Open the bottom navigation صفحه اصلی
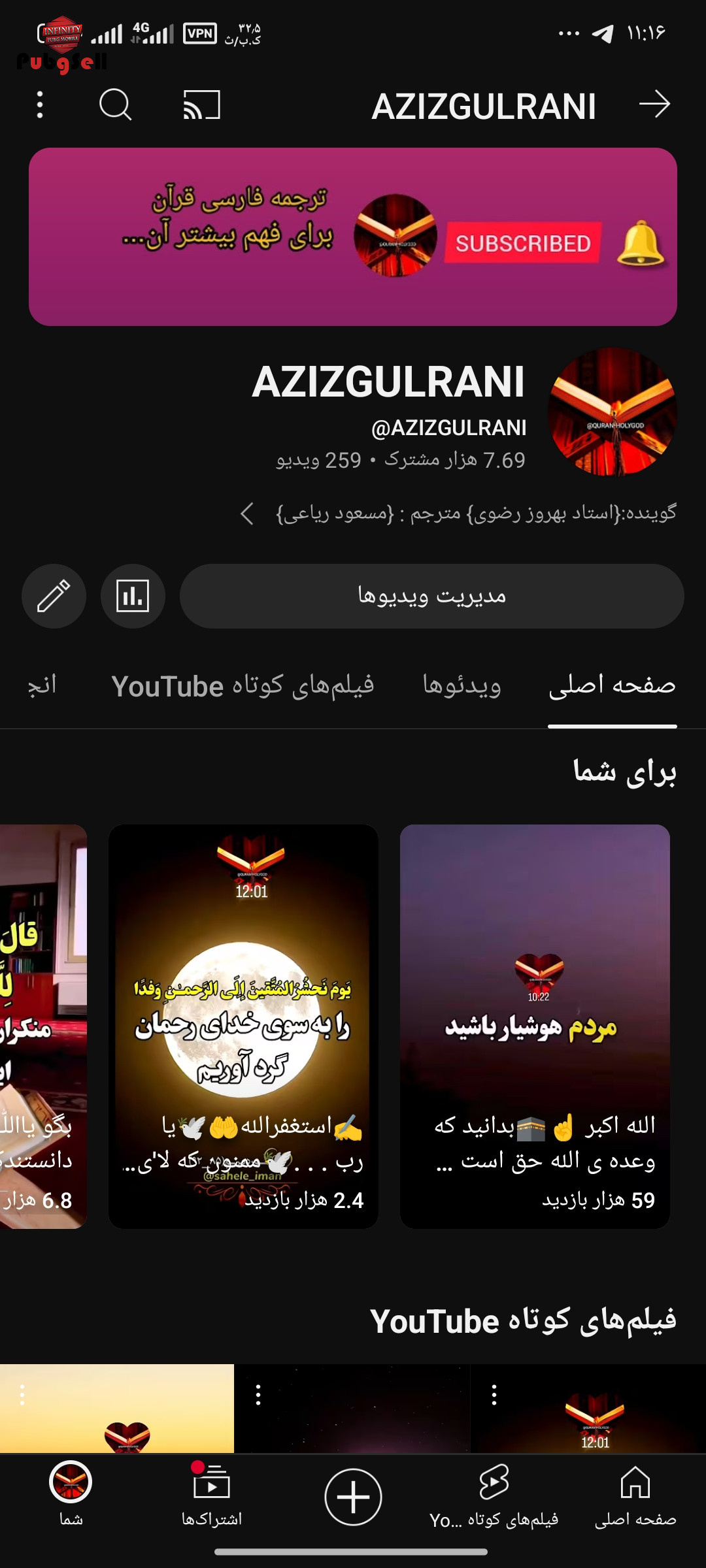 [x=635, y=1496]
